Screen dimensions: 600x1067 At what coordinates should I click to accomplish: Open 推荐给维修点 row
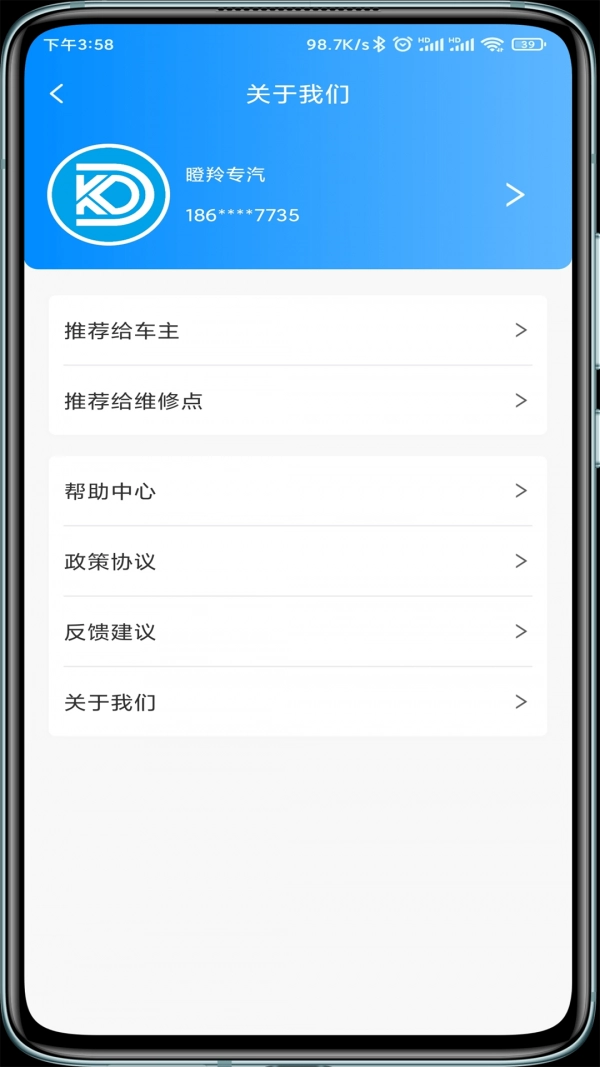click(297, 401)
